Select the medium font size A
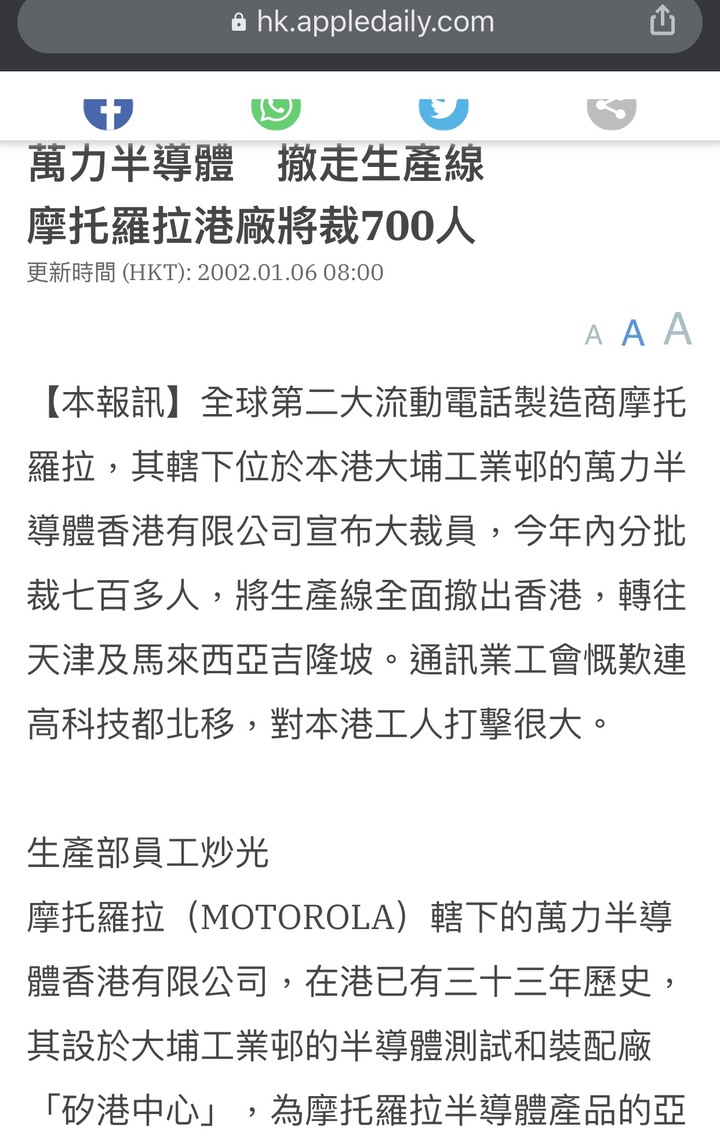 tap(632, 333)
